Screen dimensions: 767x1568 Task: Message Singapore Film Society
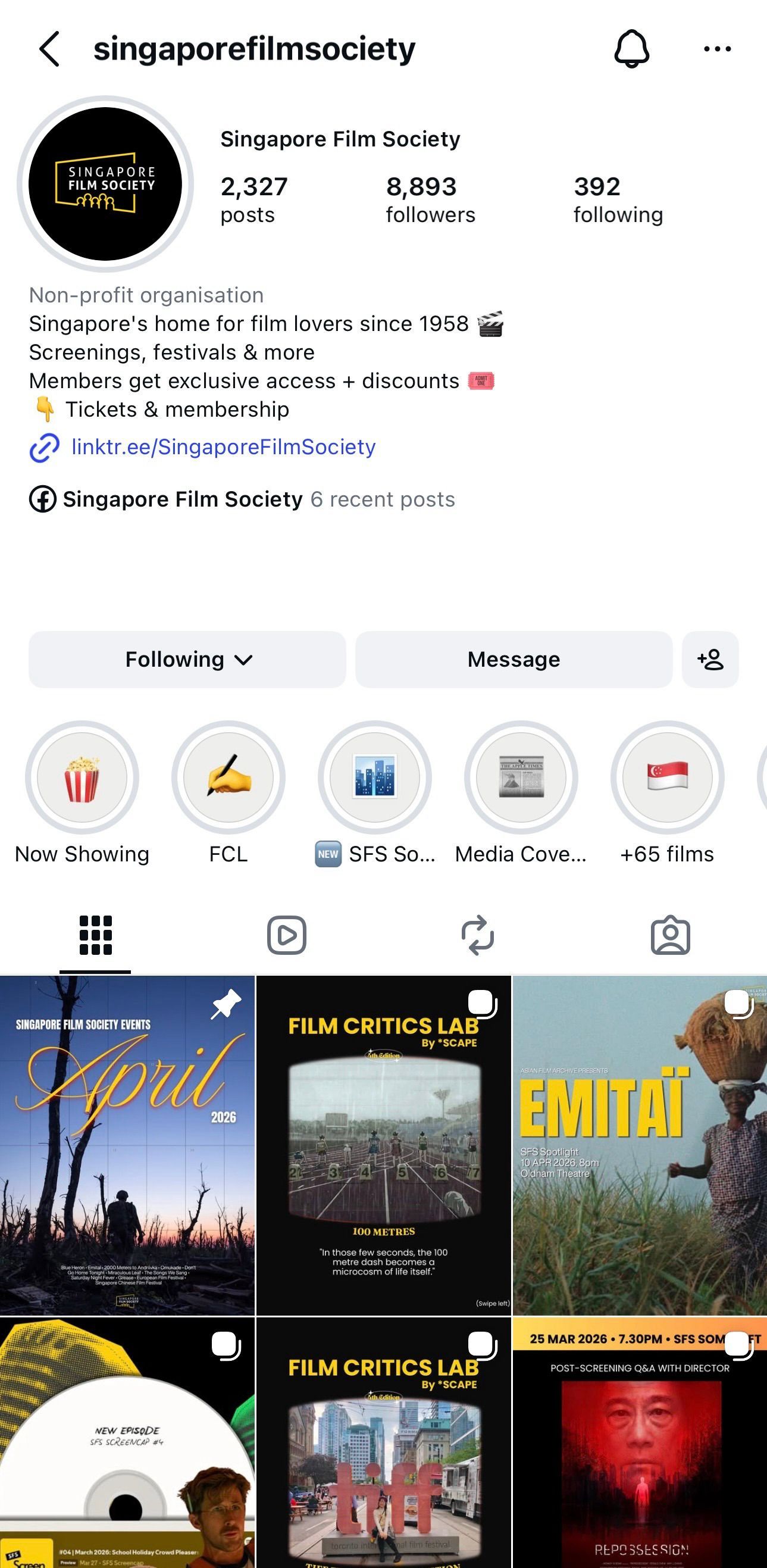[x=514, y=659]
